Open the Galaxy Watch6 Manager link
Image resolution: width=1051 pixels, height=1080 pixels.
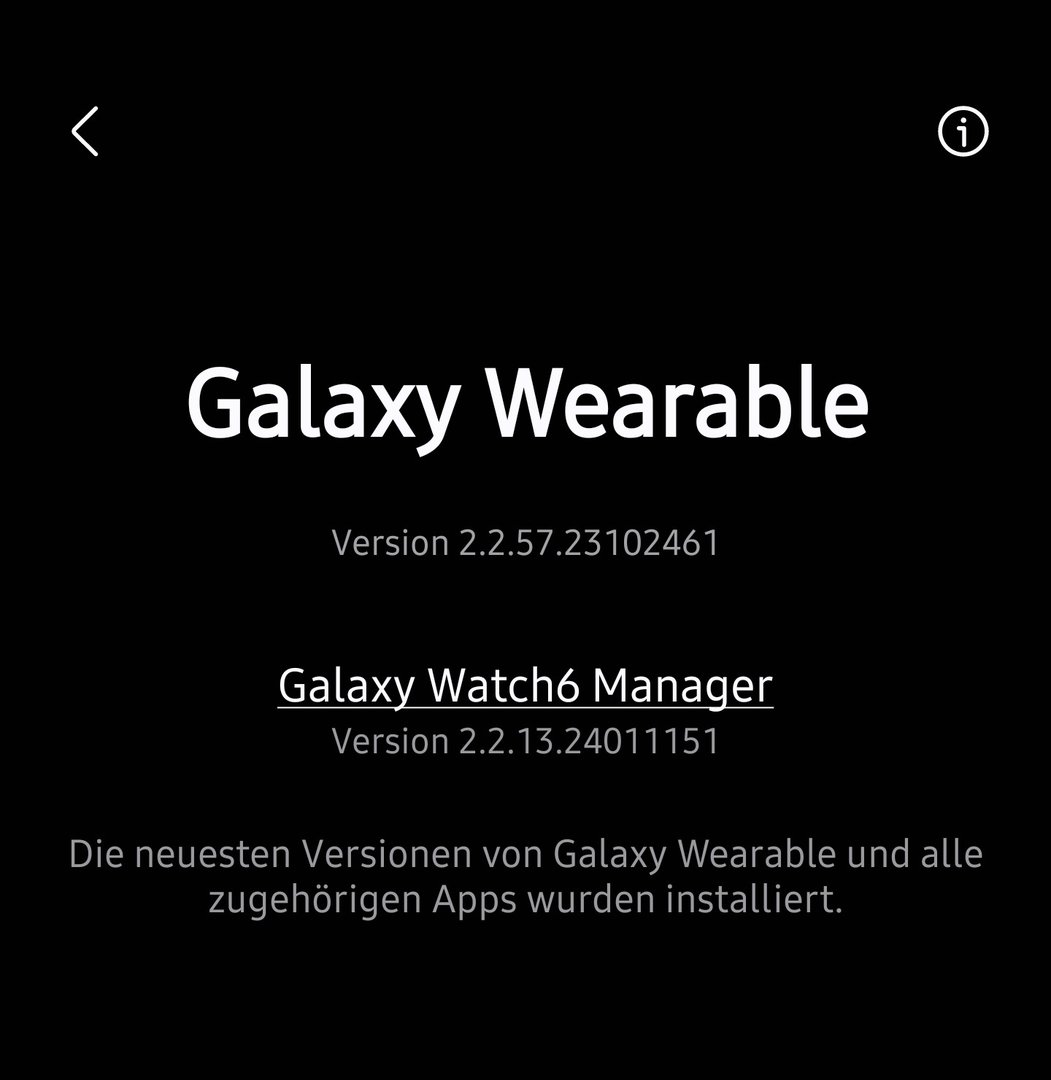(525, 686)
